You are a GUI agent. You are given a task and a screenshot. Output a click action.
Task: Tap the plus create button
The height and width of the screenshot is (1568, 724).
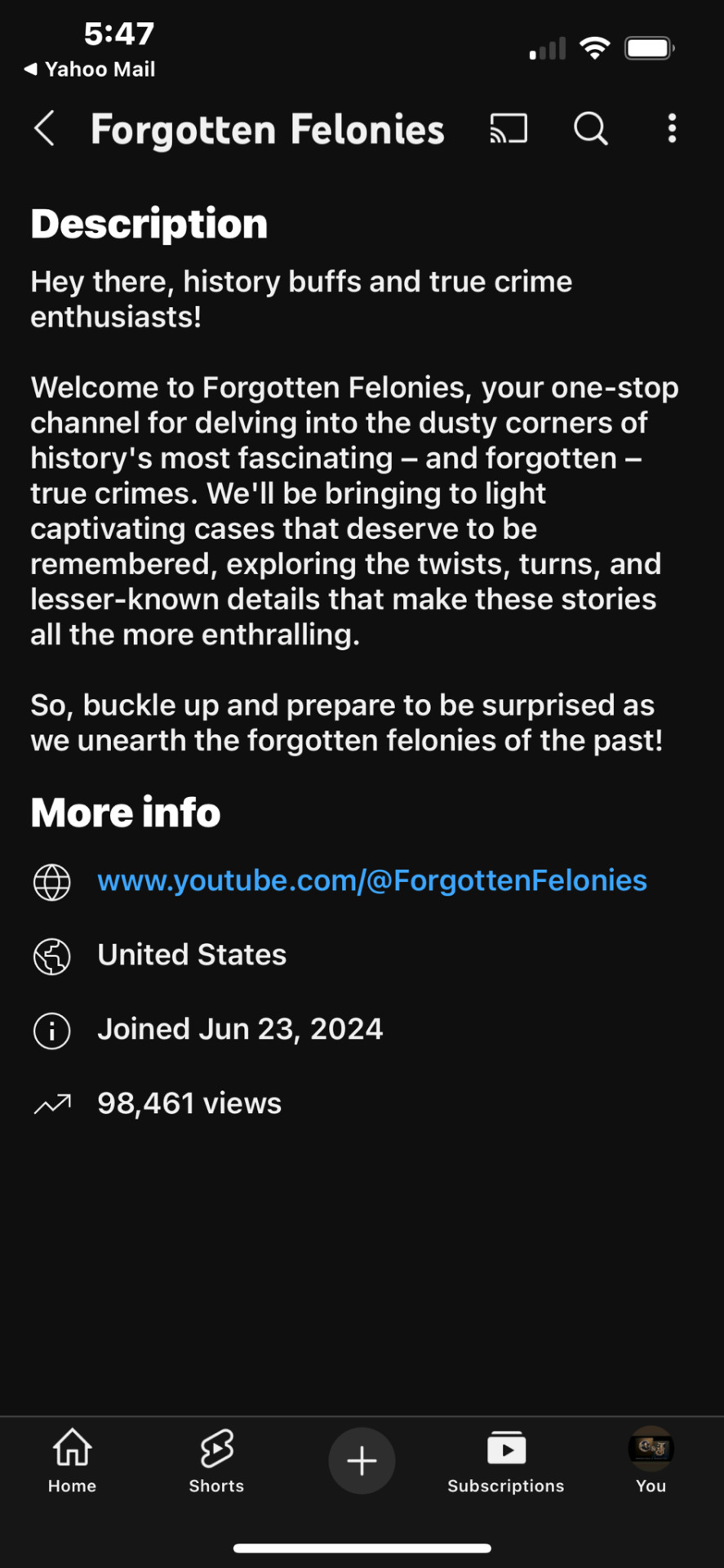click(362, 1461)
